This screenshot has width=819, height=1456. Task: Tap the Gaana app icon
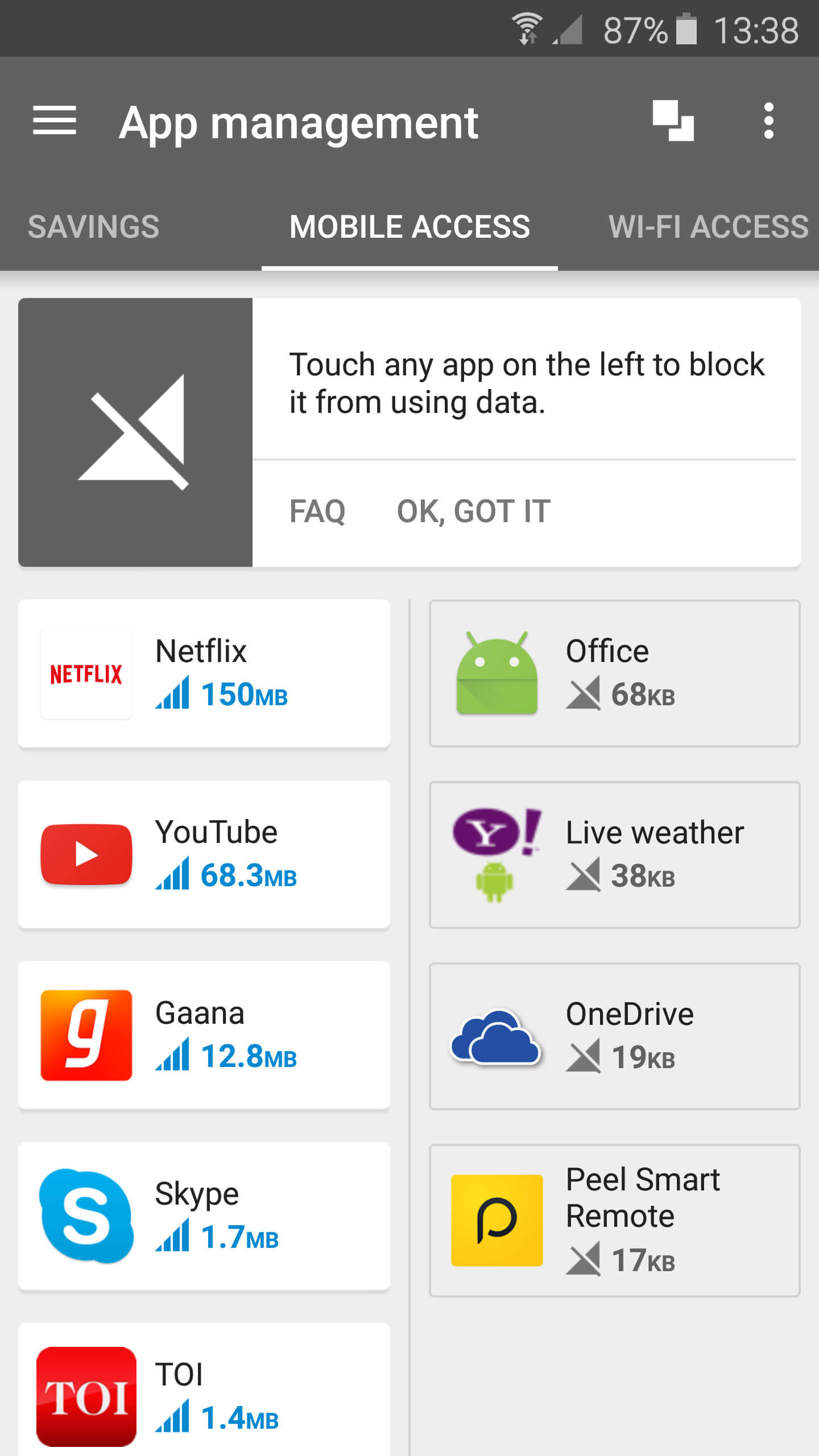(85, 1035)
